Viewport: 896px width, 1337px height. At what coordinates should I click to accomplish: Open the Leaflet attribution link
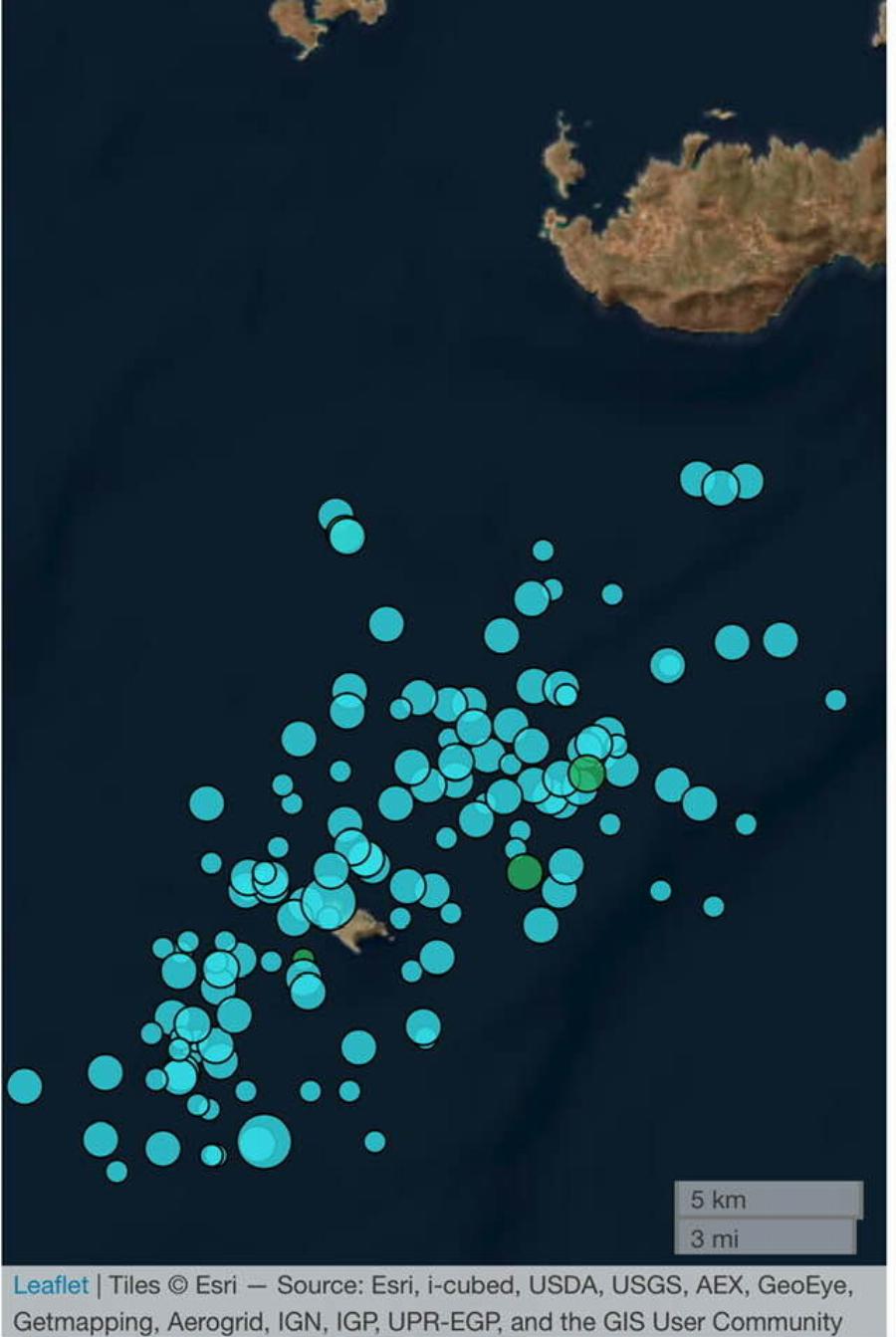50,1285
